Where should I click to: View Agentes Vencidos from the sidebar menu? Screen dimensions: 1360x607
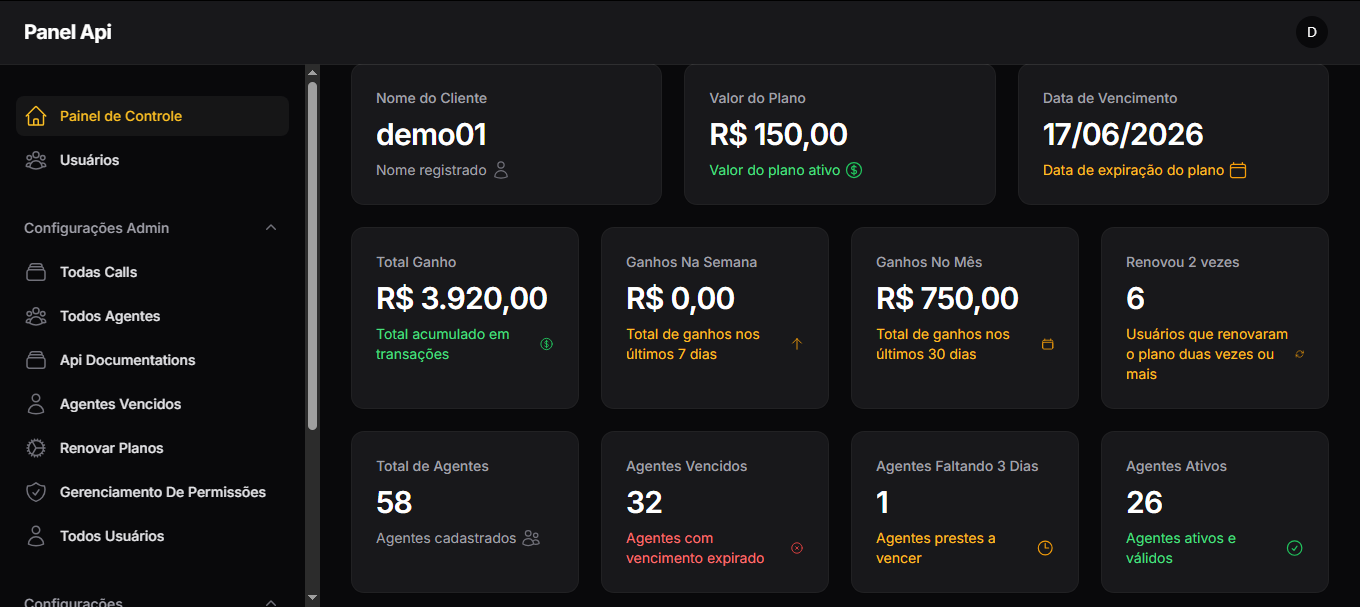point(120,404)
